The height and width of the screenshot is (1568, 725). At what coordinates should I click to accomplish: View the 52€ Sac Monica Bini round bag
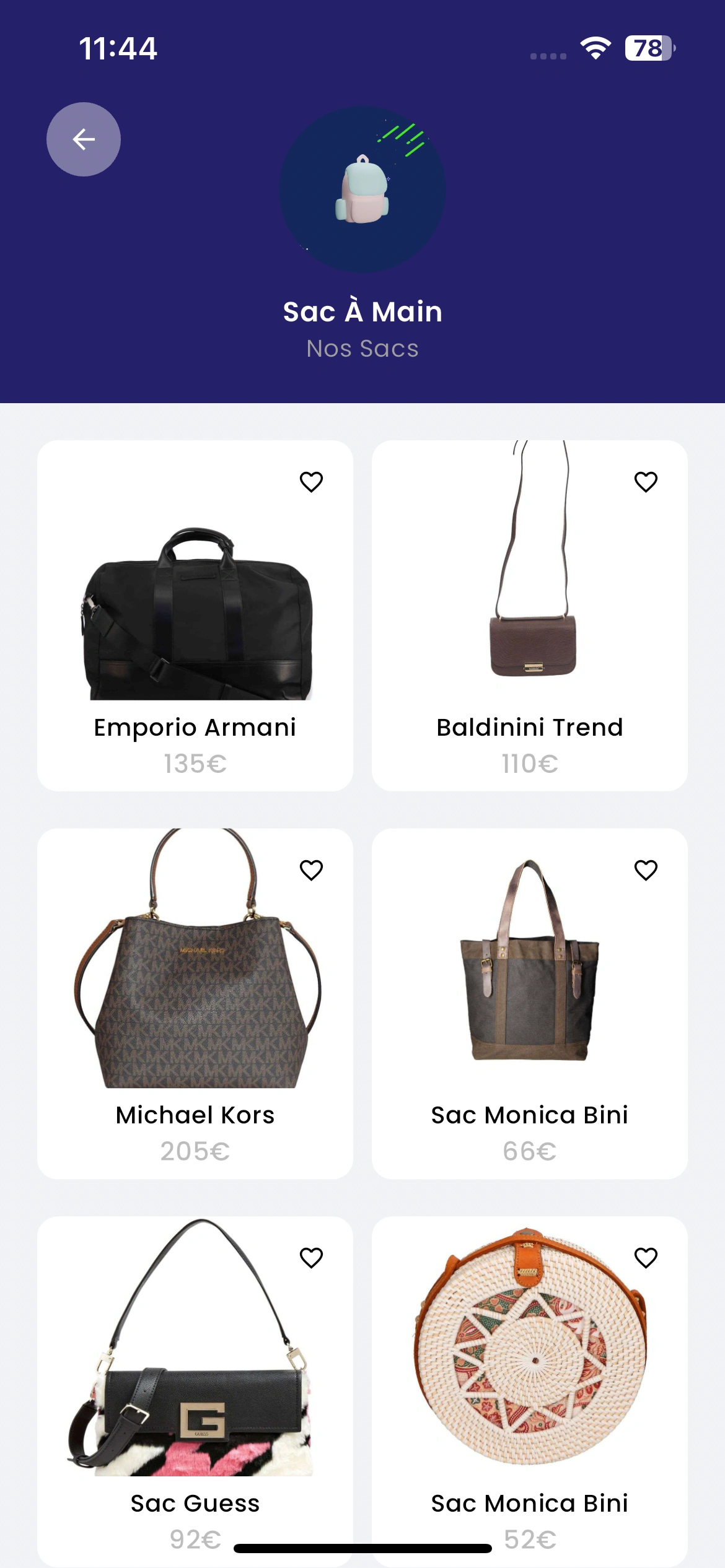point(530,1392)
